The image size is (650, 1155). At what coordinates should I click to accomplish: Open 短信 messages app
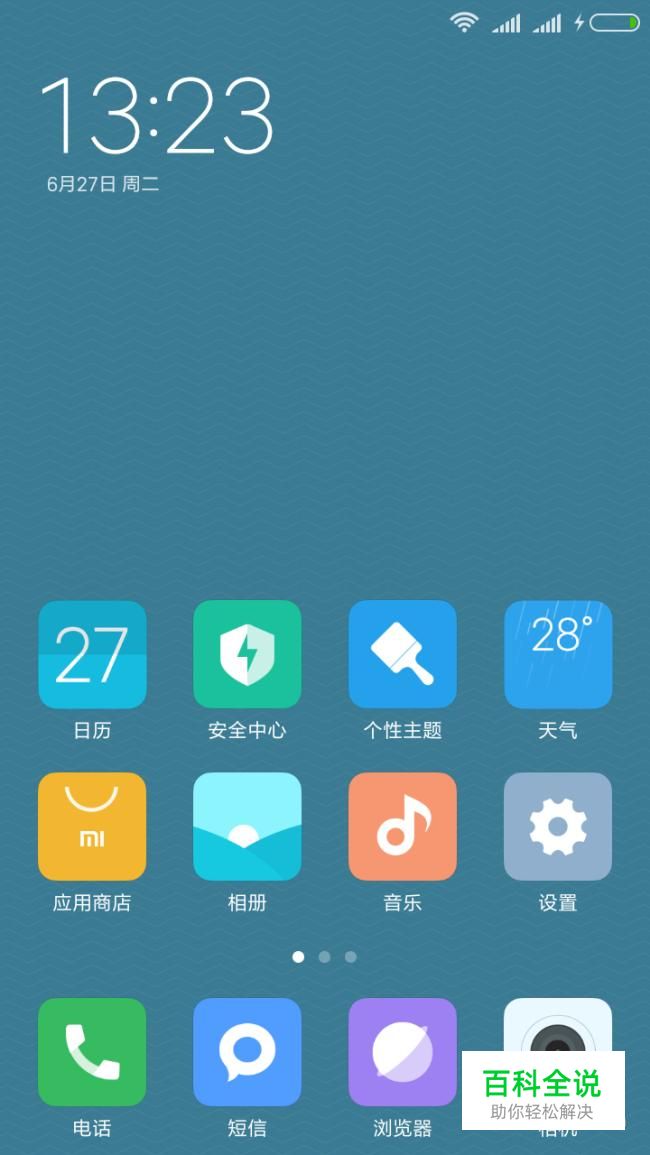pos(247,1052)
